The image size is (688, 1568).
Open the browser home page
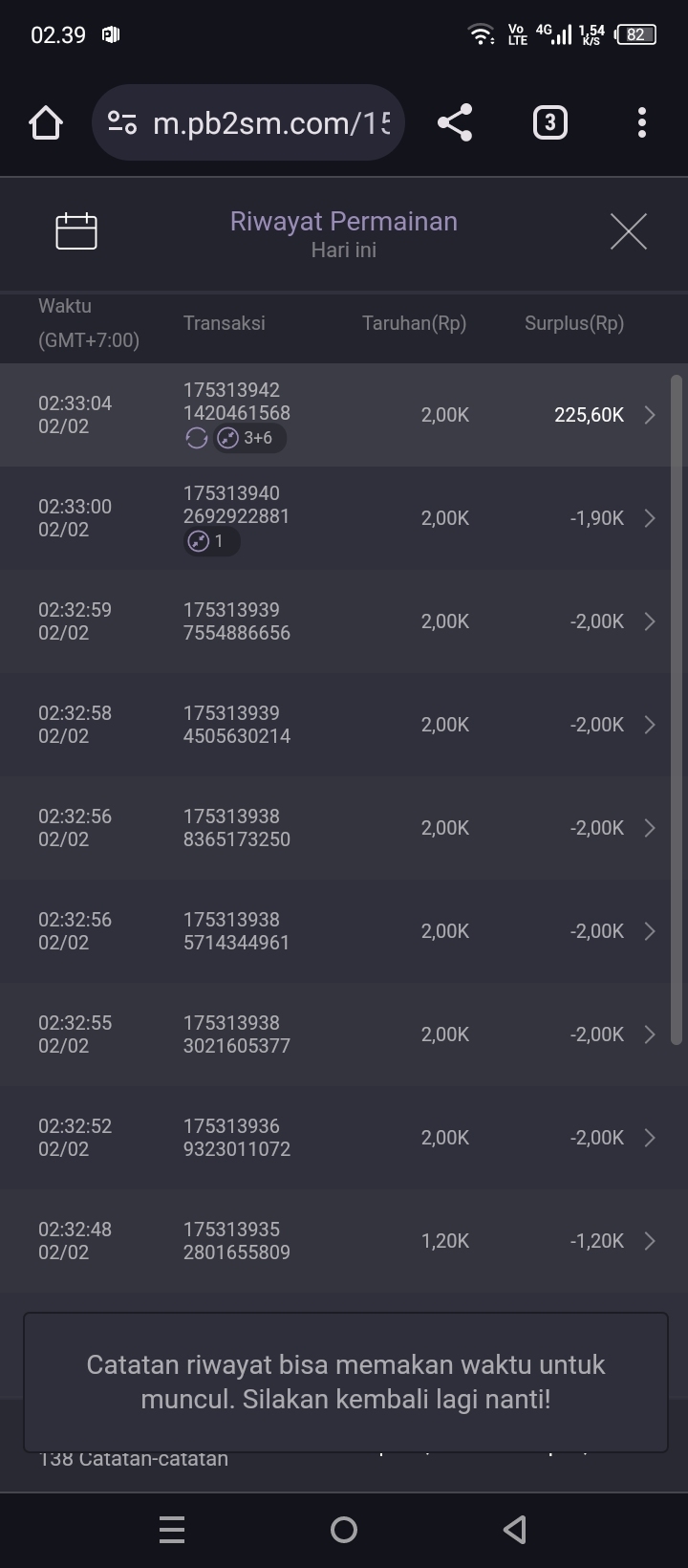point(46,123)
